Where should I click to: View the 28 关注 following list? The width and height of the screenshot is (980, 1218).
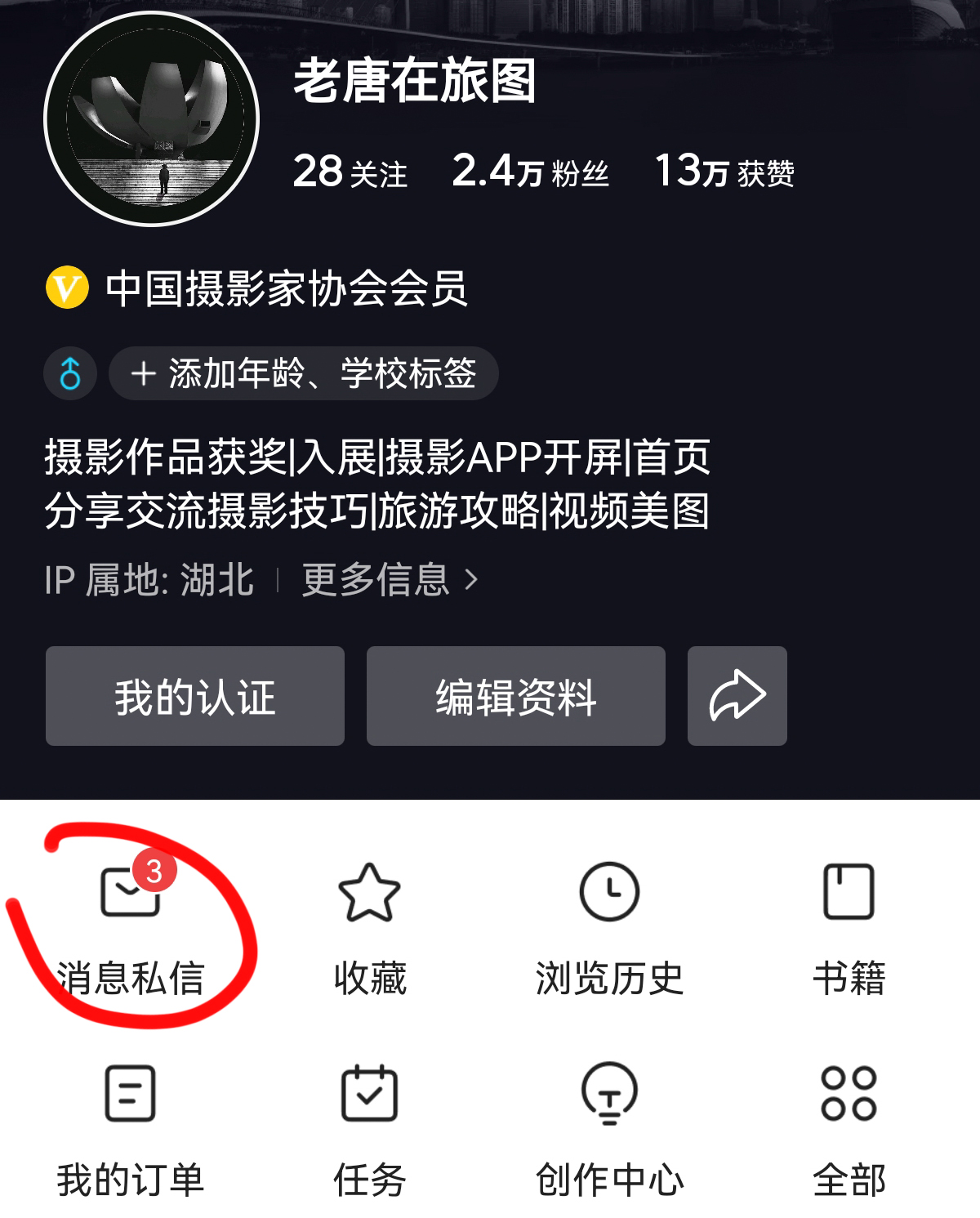351,172
